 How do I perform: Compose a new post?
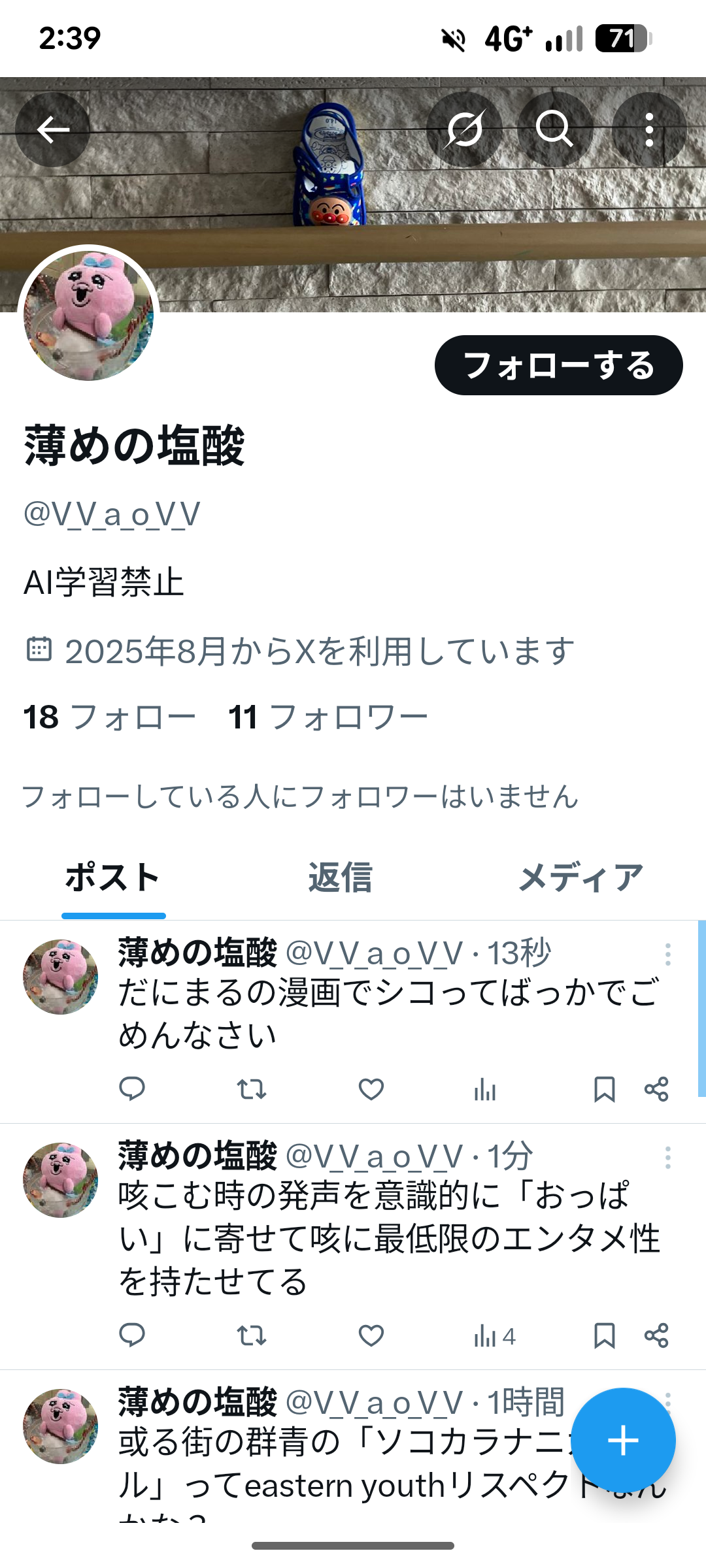[x=623, y=1441]
